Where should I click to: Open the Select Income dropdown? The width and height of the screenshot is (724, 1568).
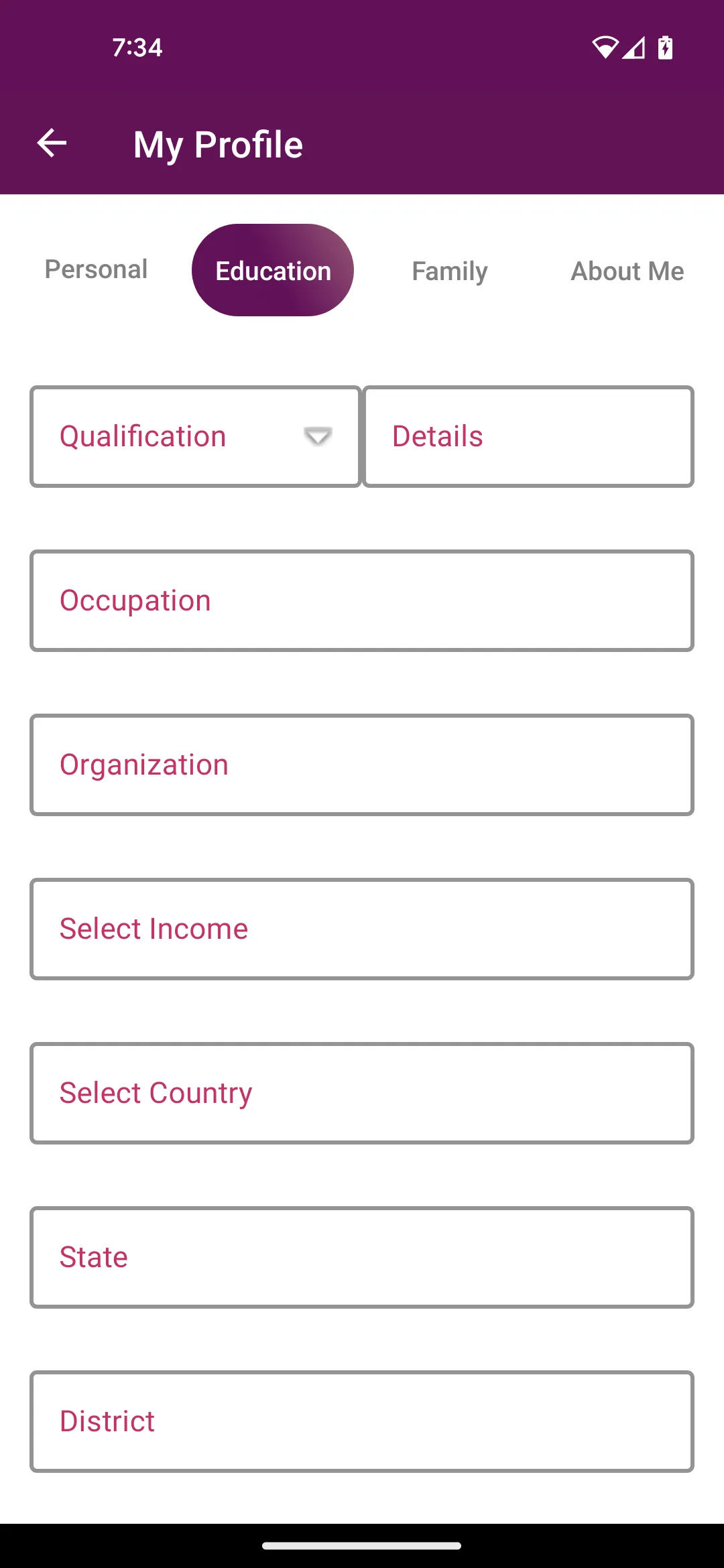[x=361, y=929]
